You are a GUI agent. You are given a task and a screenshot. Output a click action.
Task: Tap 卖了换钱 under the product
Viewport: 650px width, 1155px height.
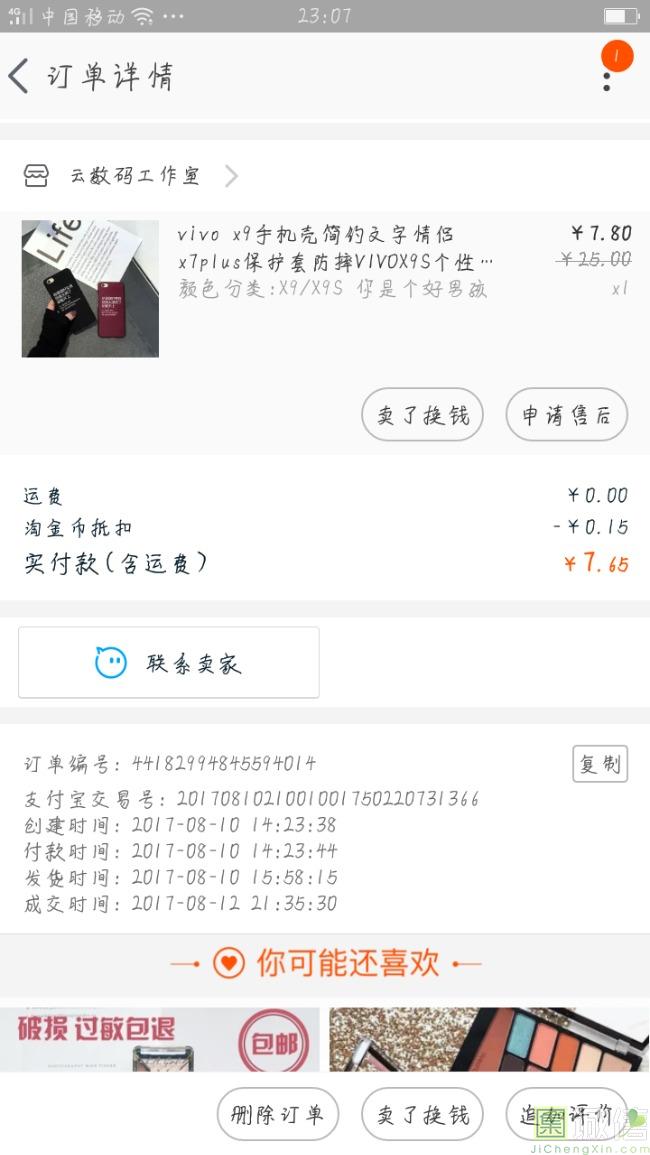[422, 415]
